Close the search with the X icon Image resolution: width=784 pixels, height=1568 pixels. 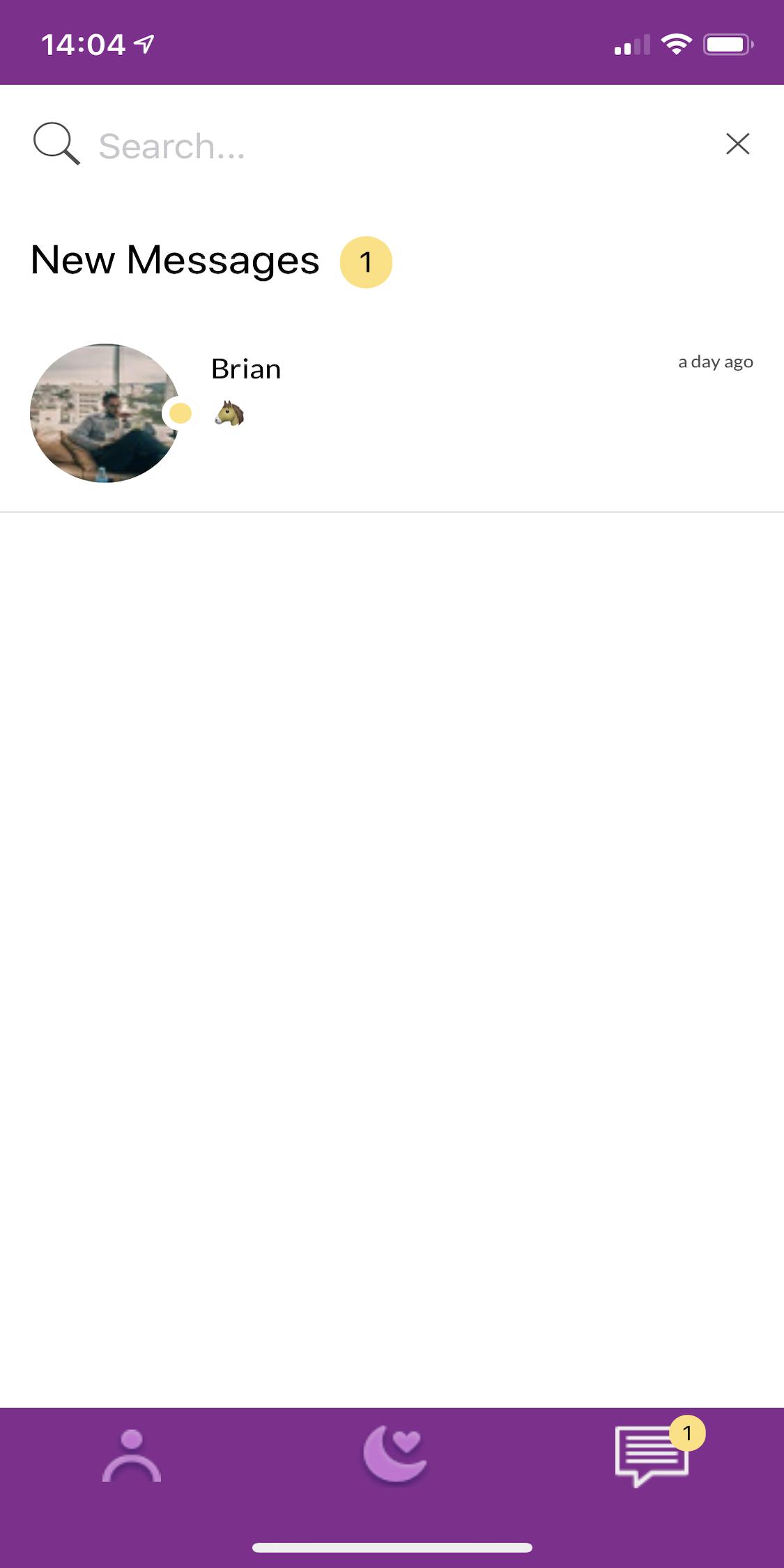737,144
